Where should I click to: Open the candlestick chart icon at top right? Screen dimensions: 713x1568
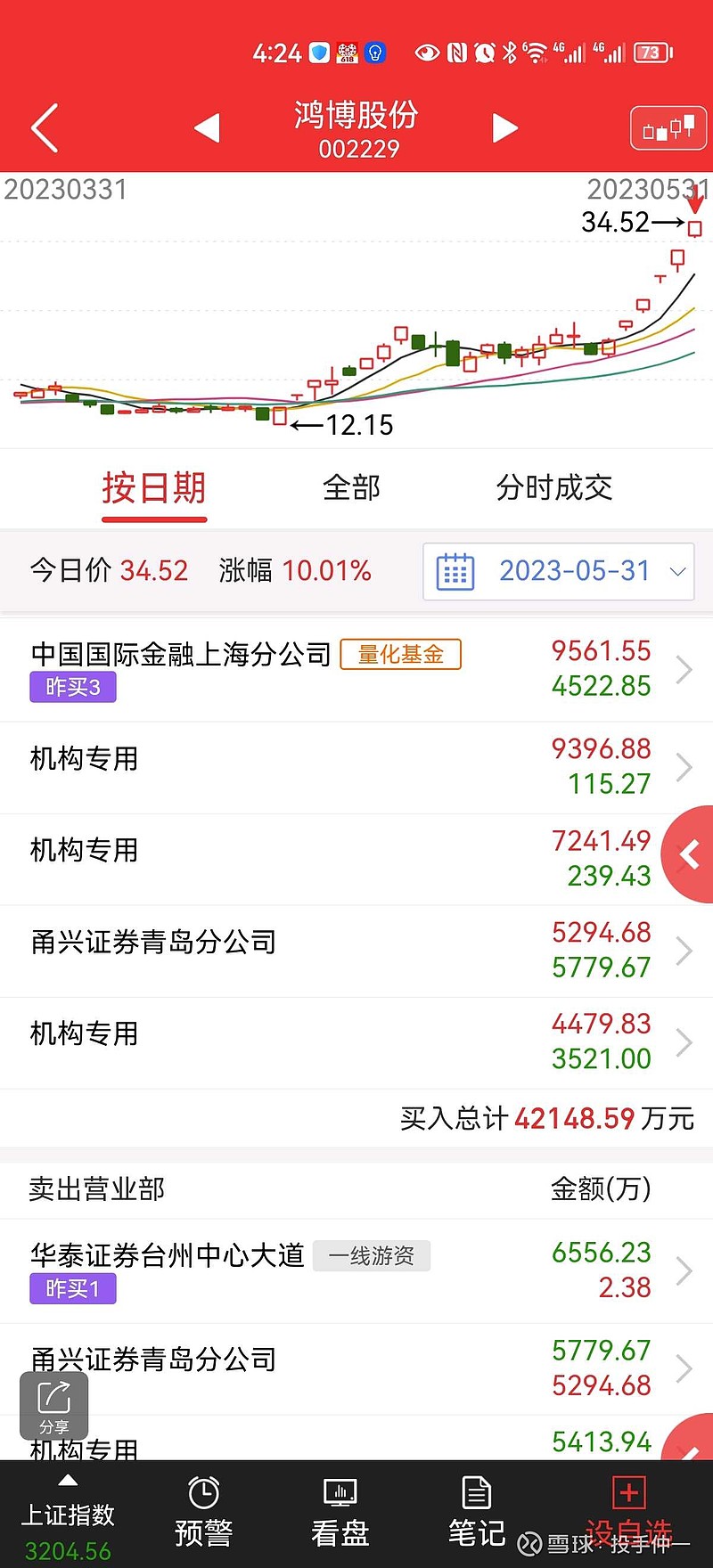coord(668,128)
